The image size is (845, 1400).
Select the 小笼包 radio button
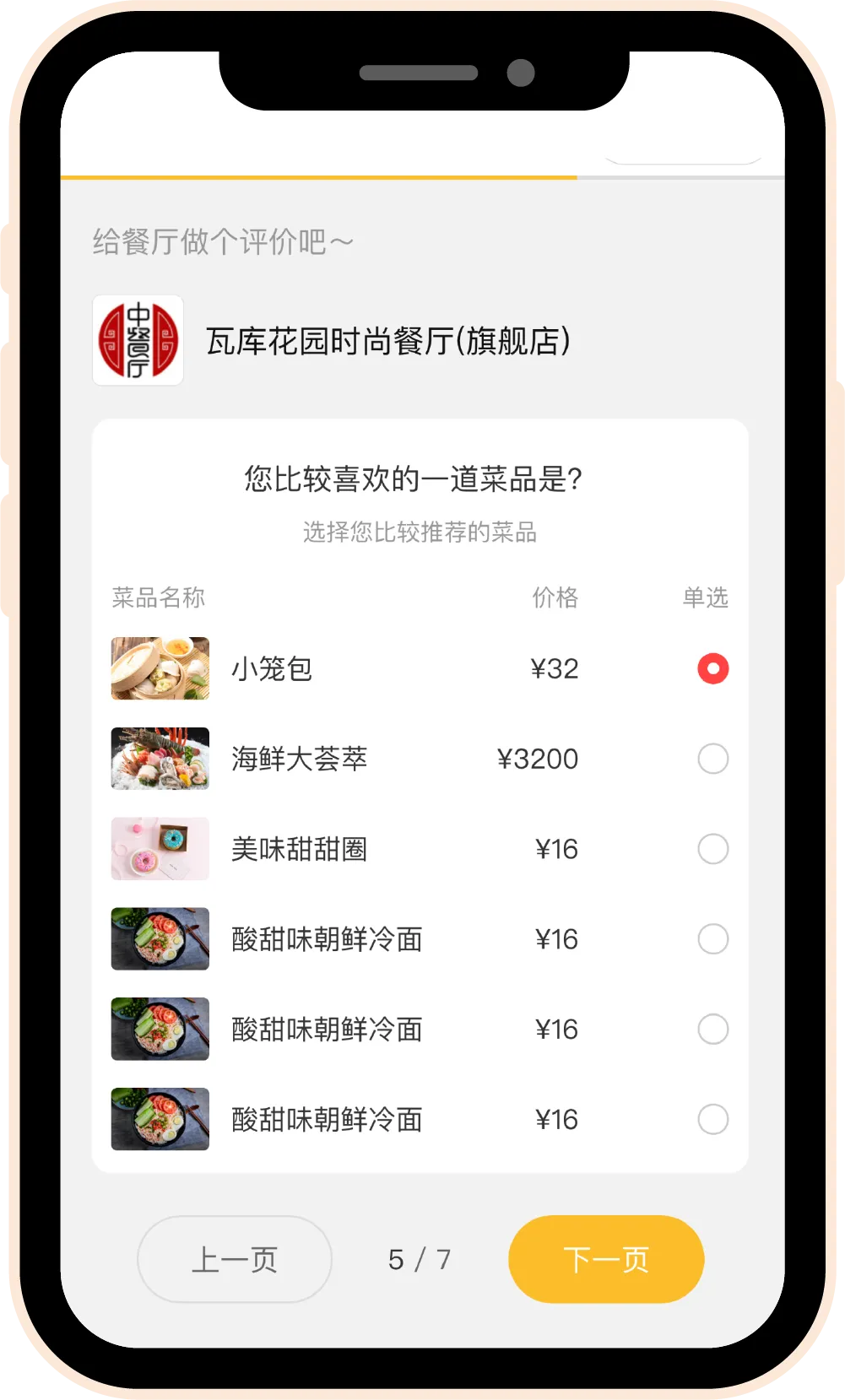point(712,668)
